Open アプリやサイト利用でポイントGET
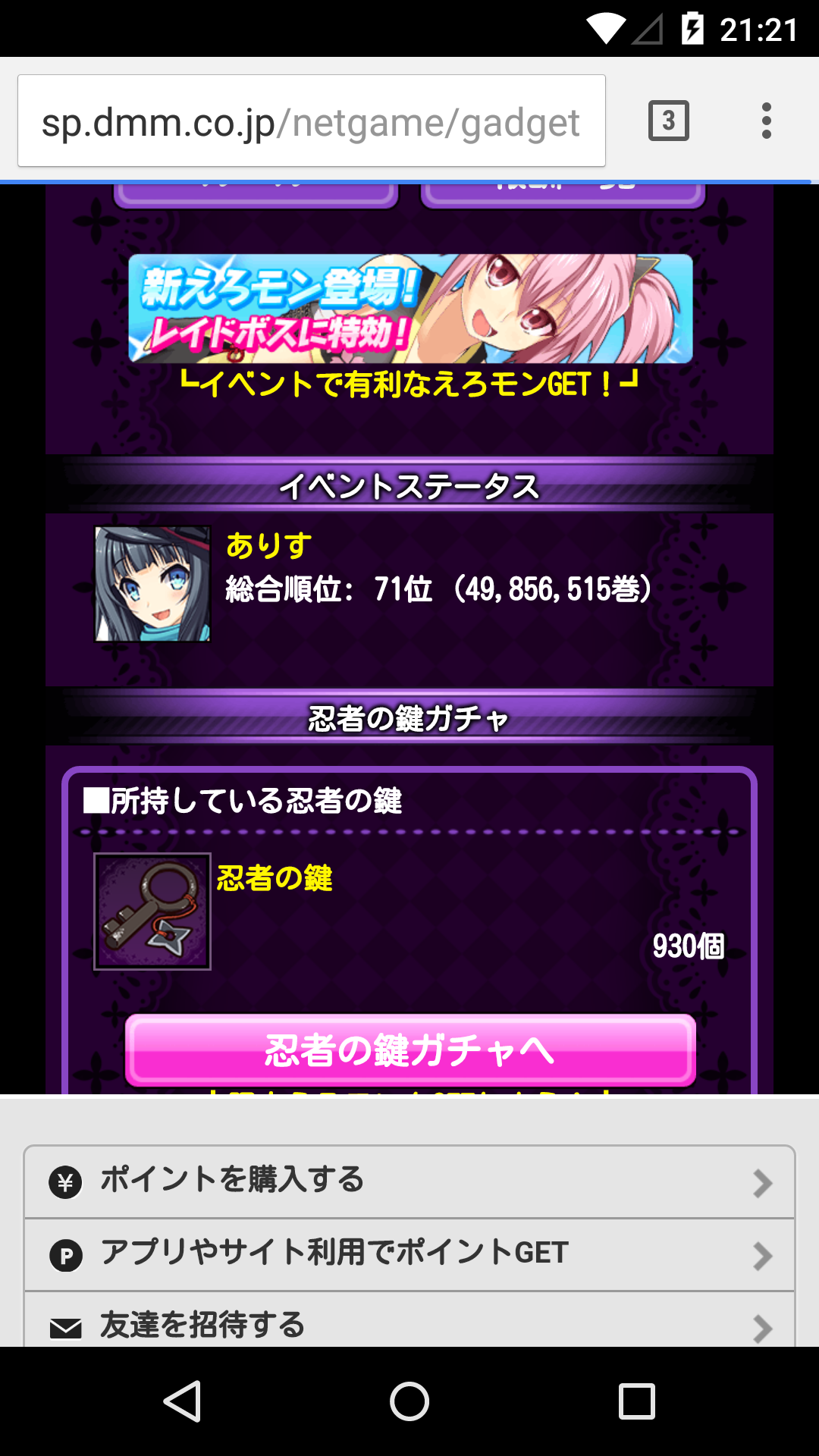This screenshot has width=819, height=1456. [x=409, y=1254]
